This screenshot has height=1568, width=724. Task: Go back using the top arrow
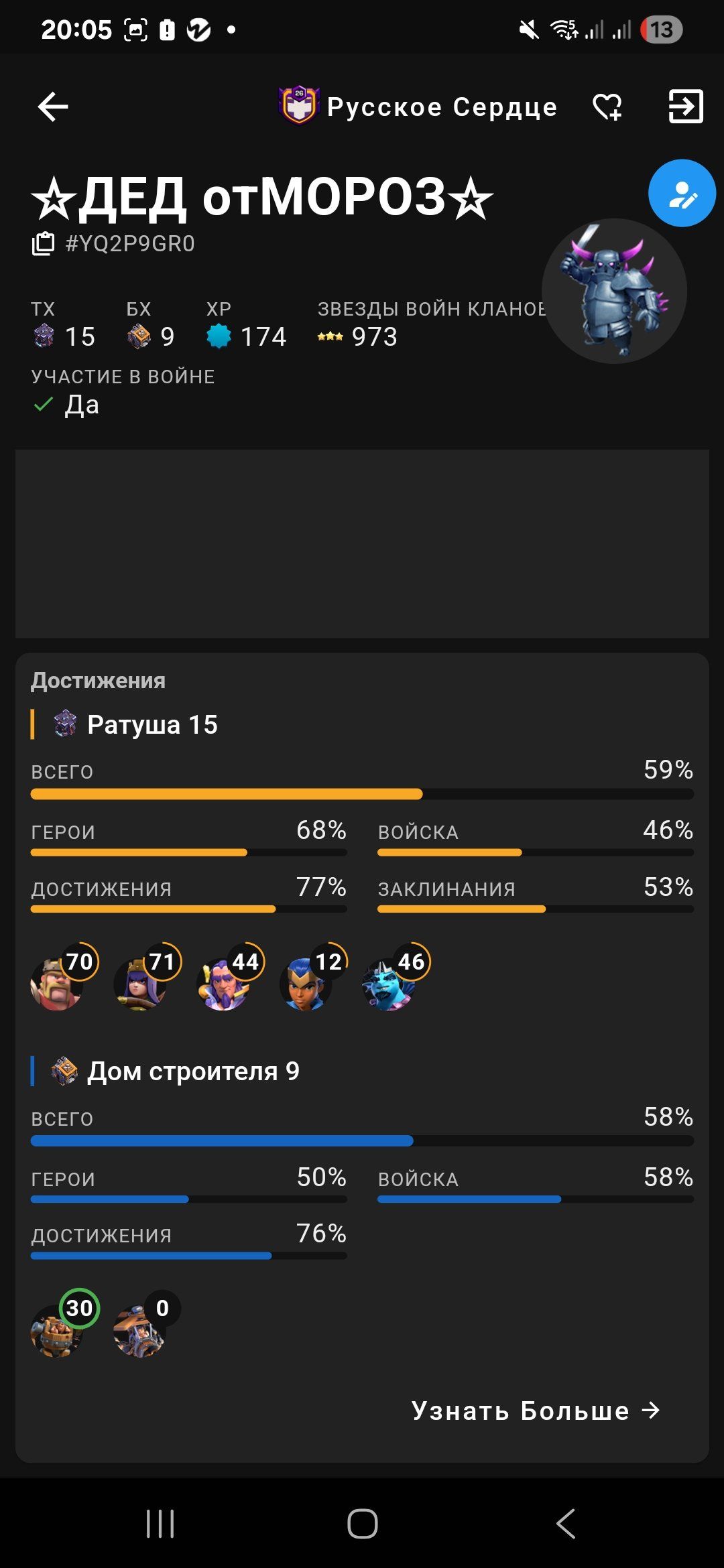coord(53,107)
